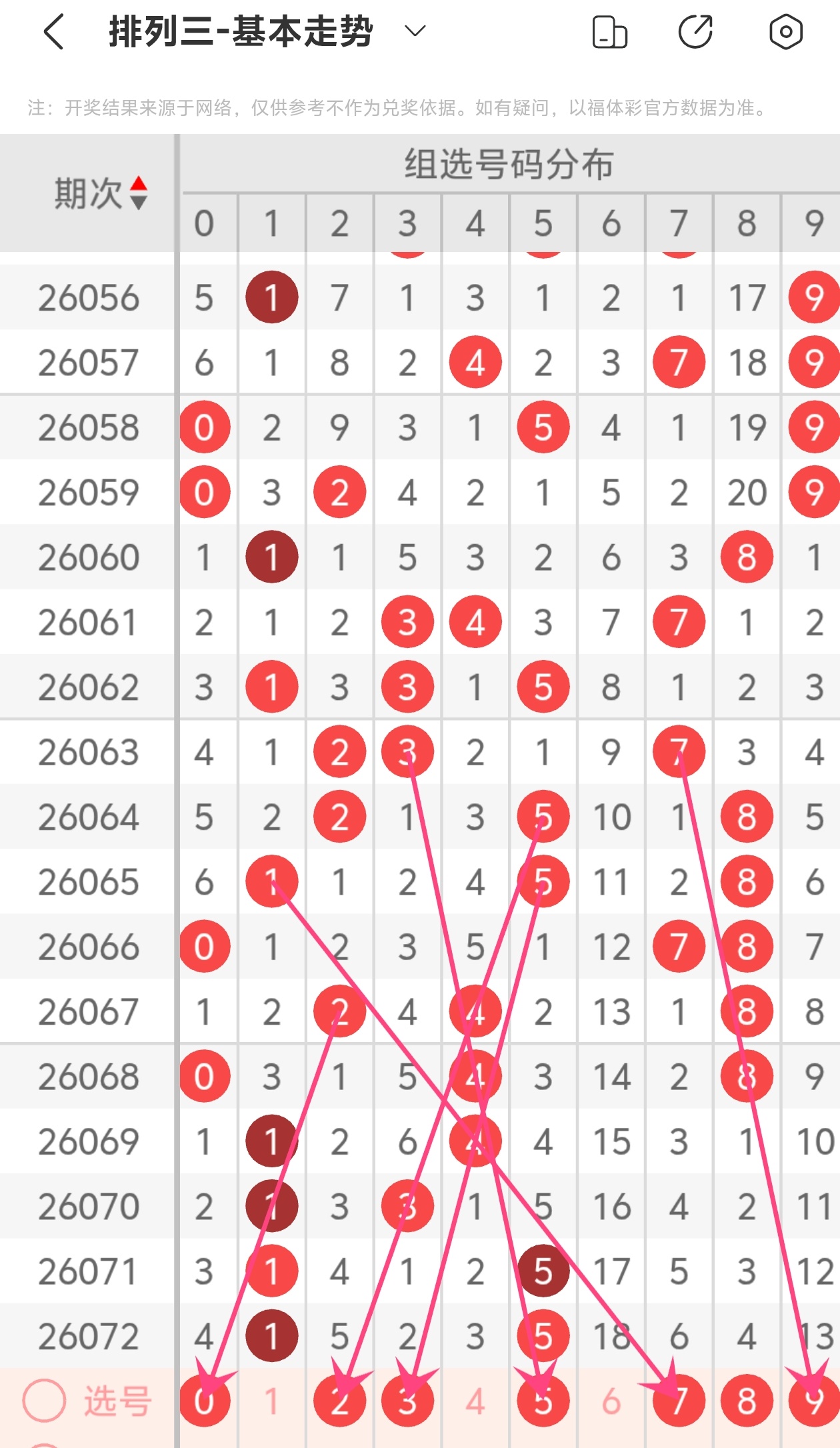This screenshot has height=1448, width=840.
Task: Deselect number 0 in the 选号 row
Action: [x=204, y=1401]
